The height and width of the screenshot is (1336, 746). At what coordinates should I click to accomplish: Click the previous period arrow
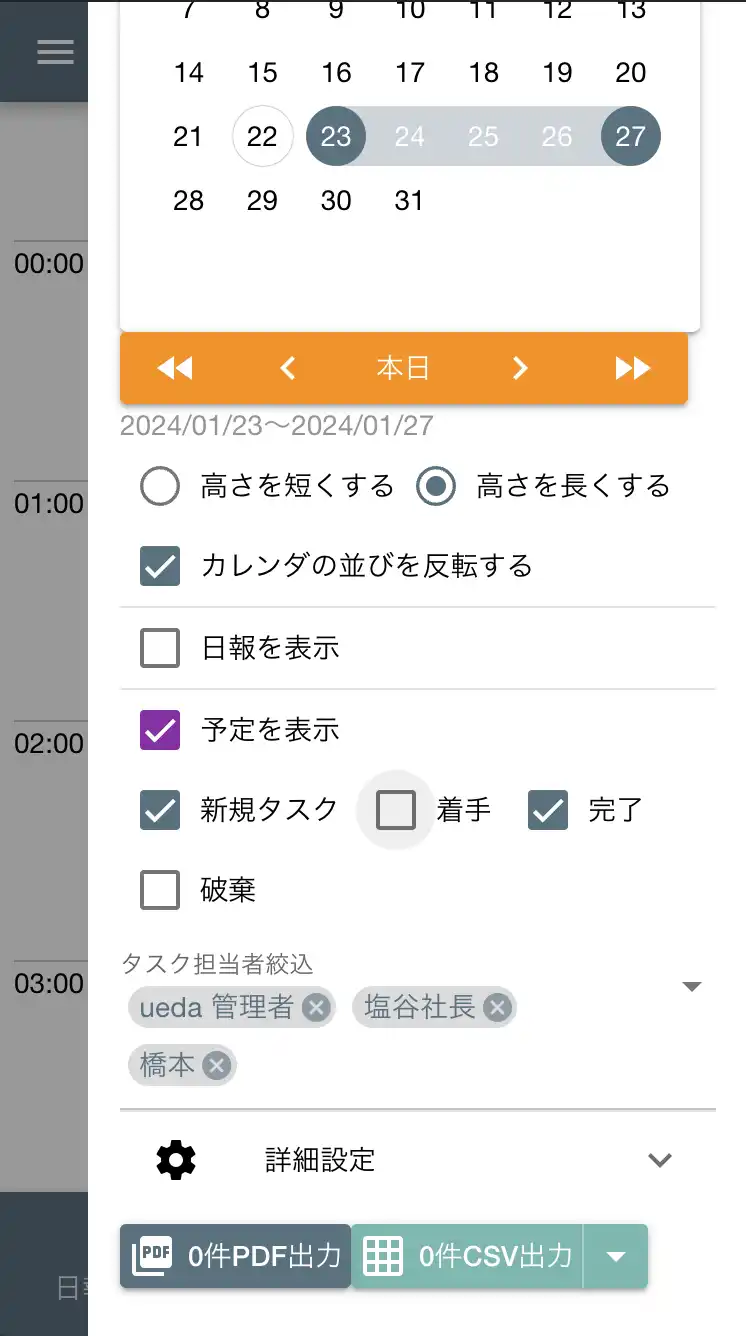[288, 368]
